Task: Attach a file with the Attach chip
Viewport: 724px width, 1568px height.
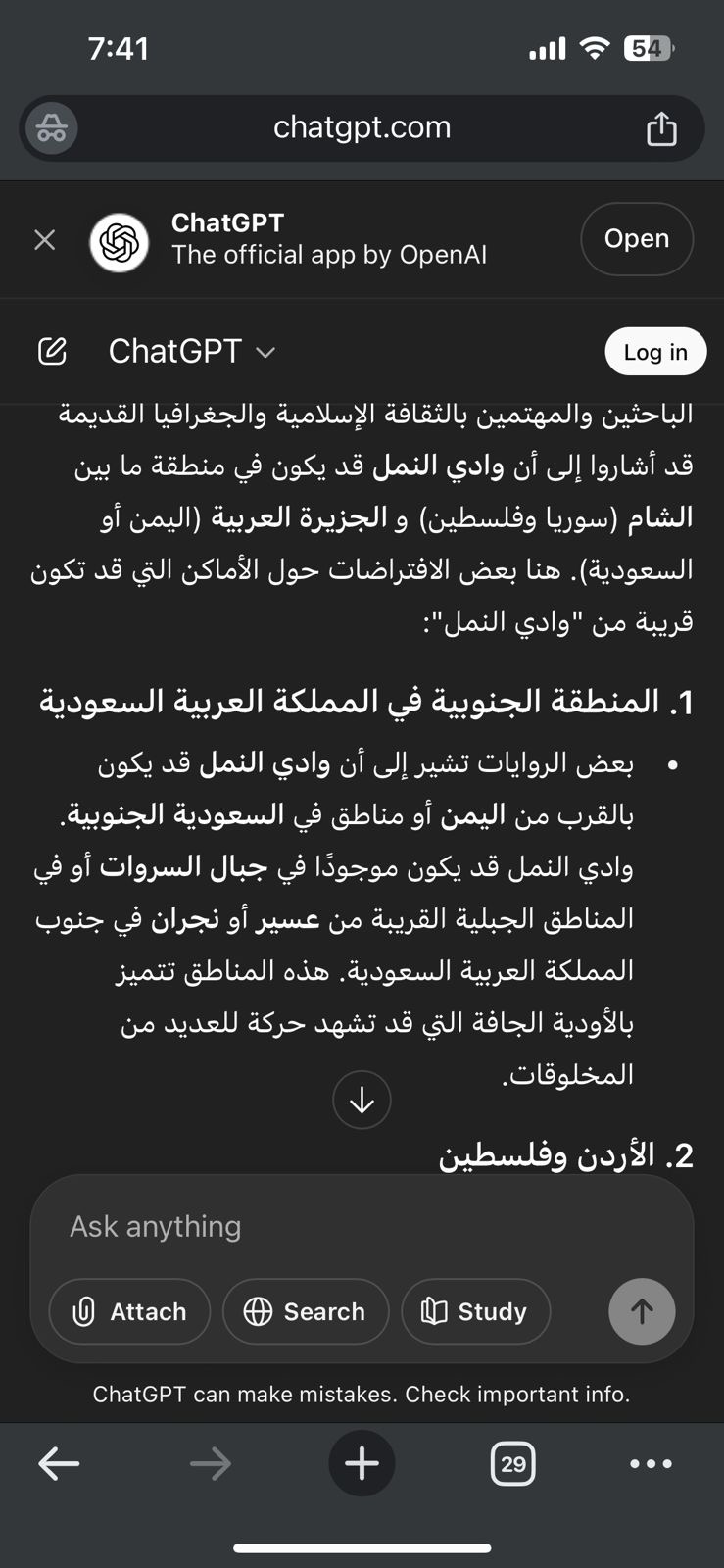Action: point(130,1311)
